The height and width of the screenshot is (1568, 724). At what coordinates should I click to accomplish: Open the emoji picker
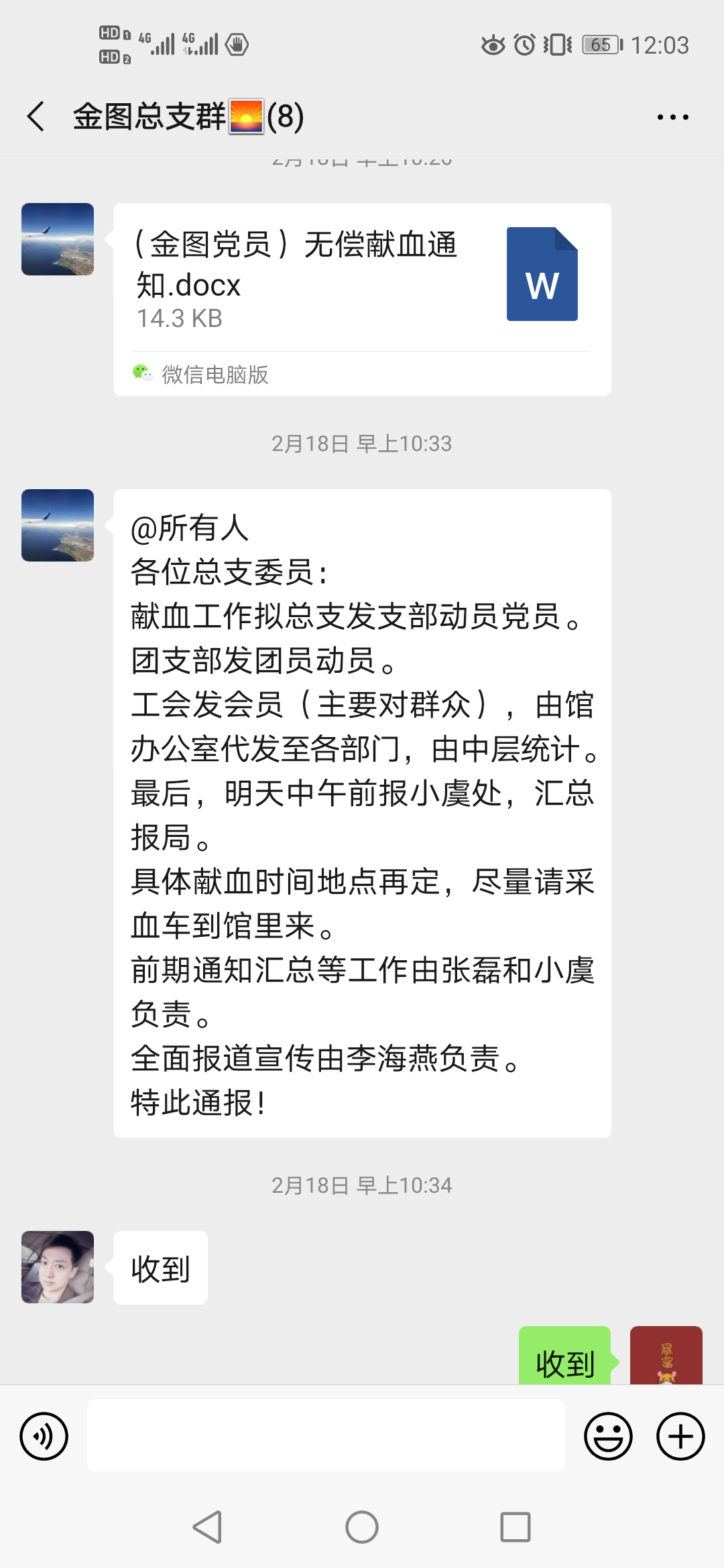608,1436
